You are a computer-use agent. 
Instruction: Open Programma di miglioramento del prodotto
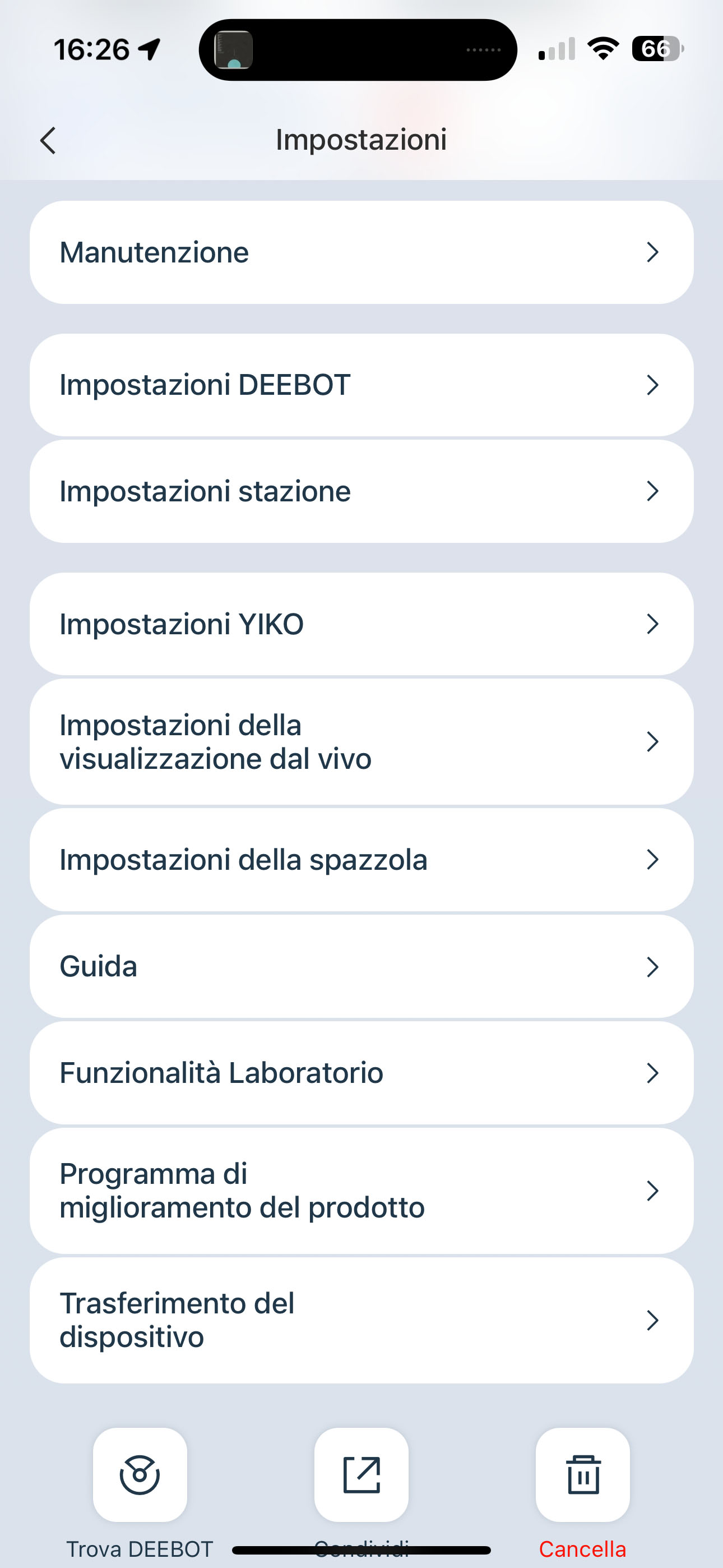(x=361, y=1191)
